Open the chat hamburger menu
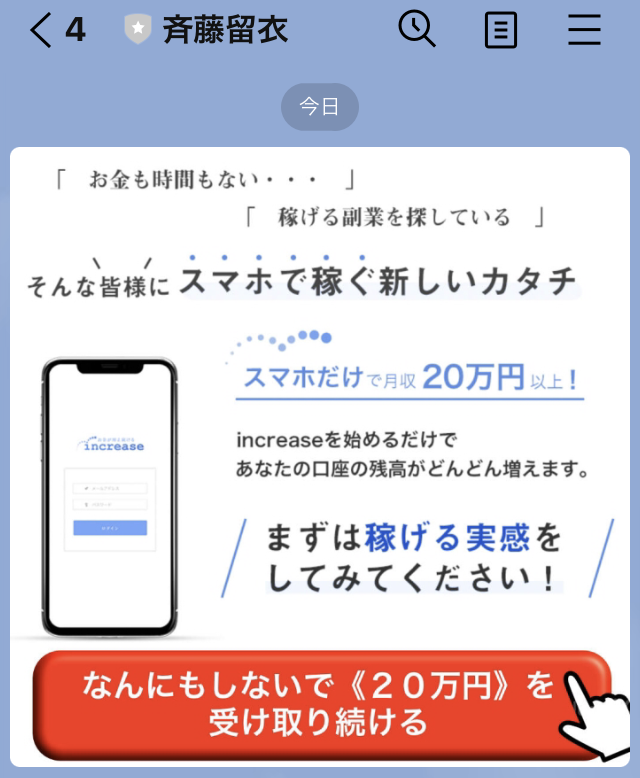This screenshot has height=778, width=640. pyautogui.click(x=584, y=30)
